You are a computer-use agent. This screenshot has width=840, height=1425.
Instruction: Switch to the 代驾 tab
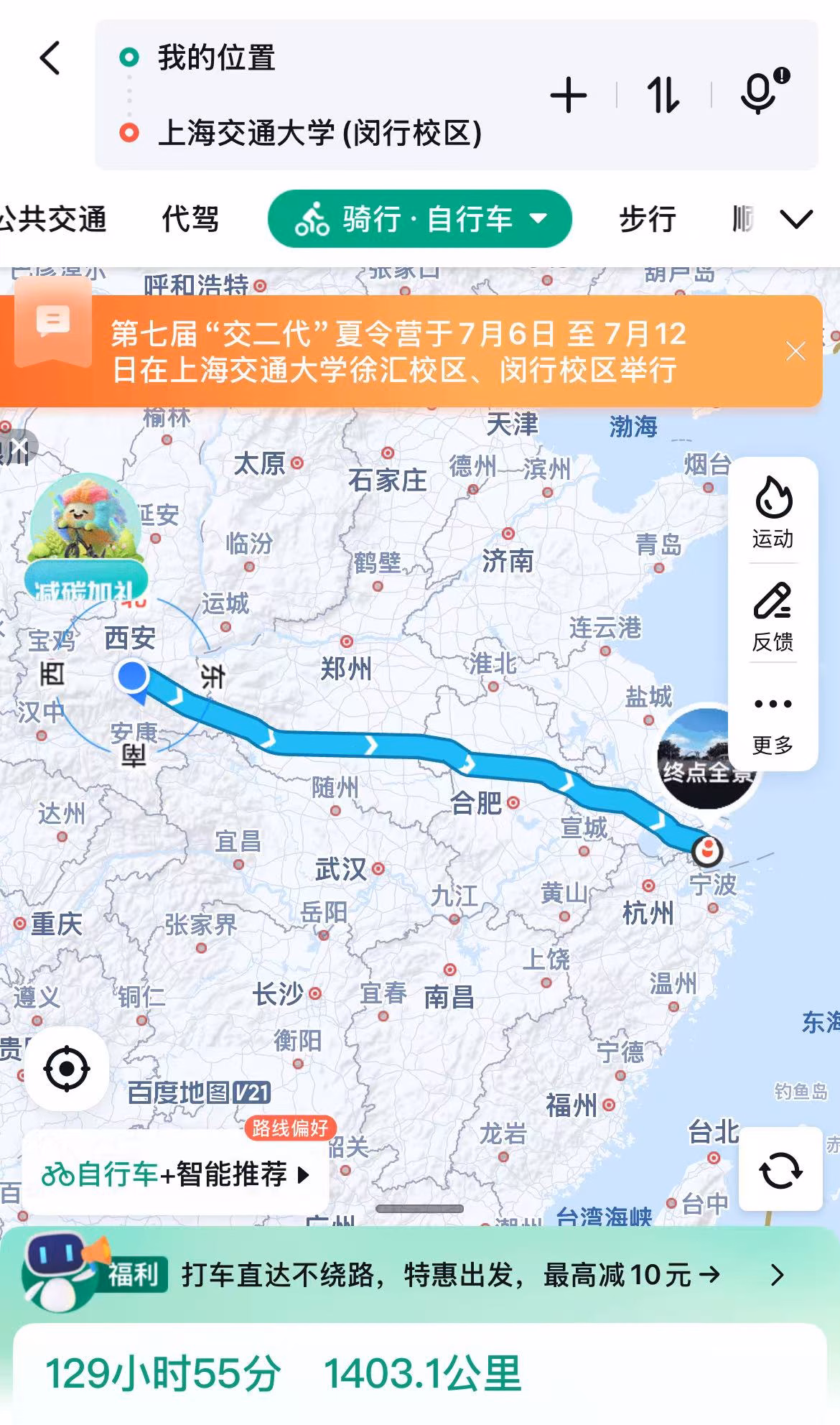[x=190, y=219]
